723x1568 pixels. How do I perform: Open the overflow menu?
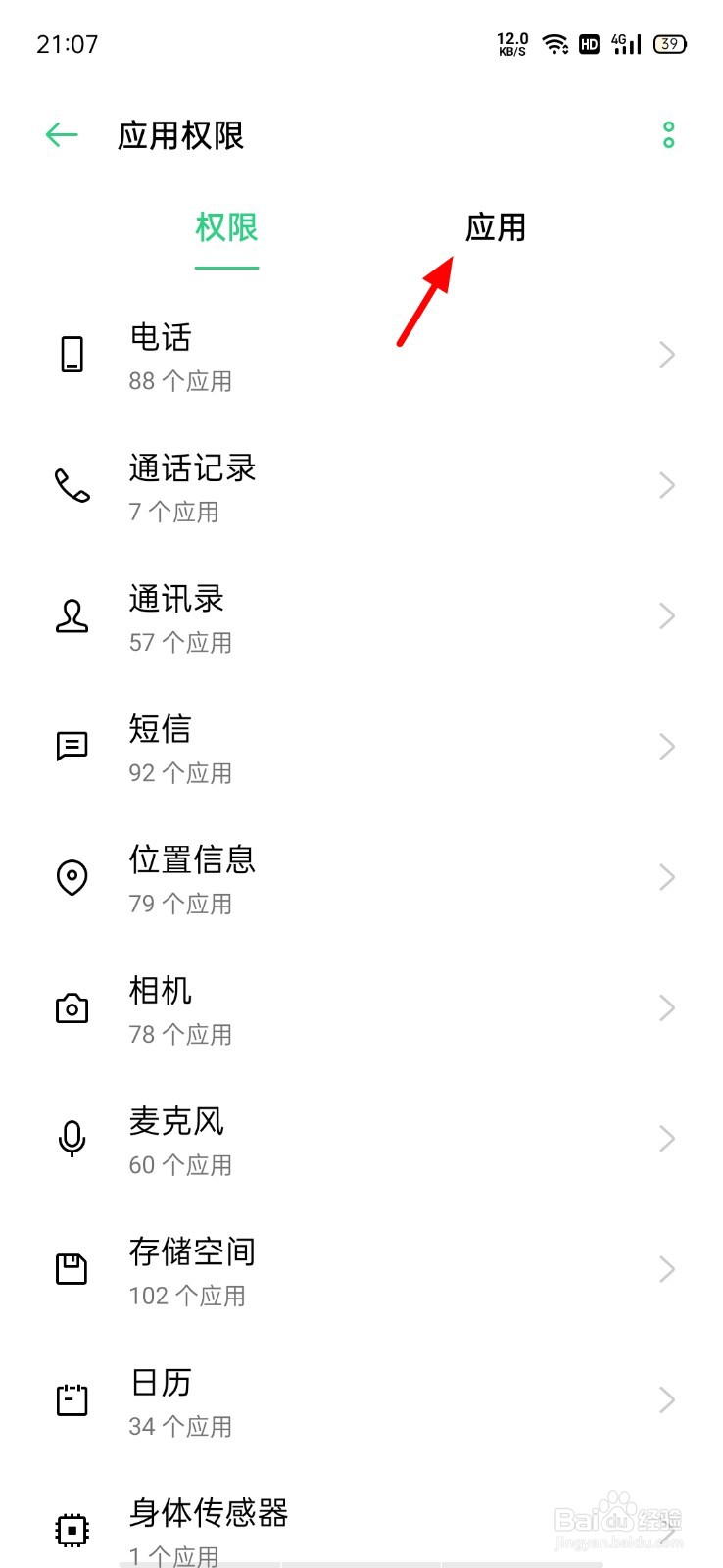[668, 135]
